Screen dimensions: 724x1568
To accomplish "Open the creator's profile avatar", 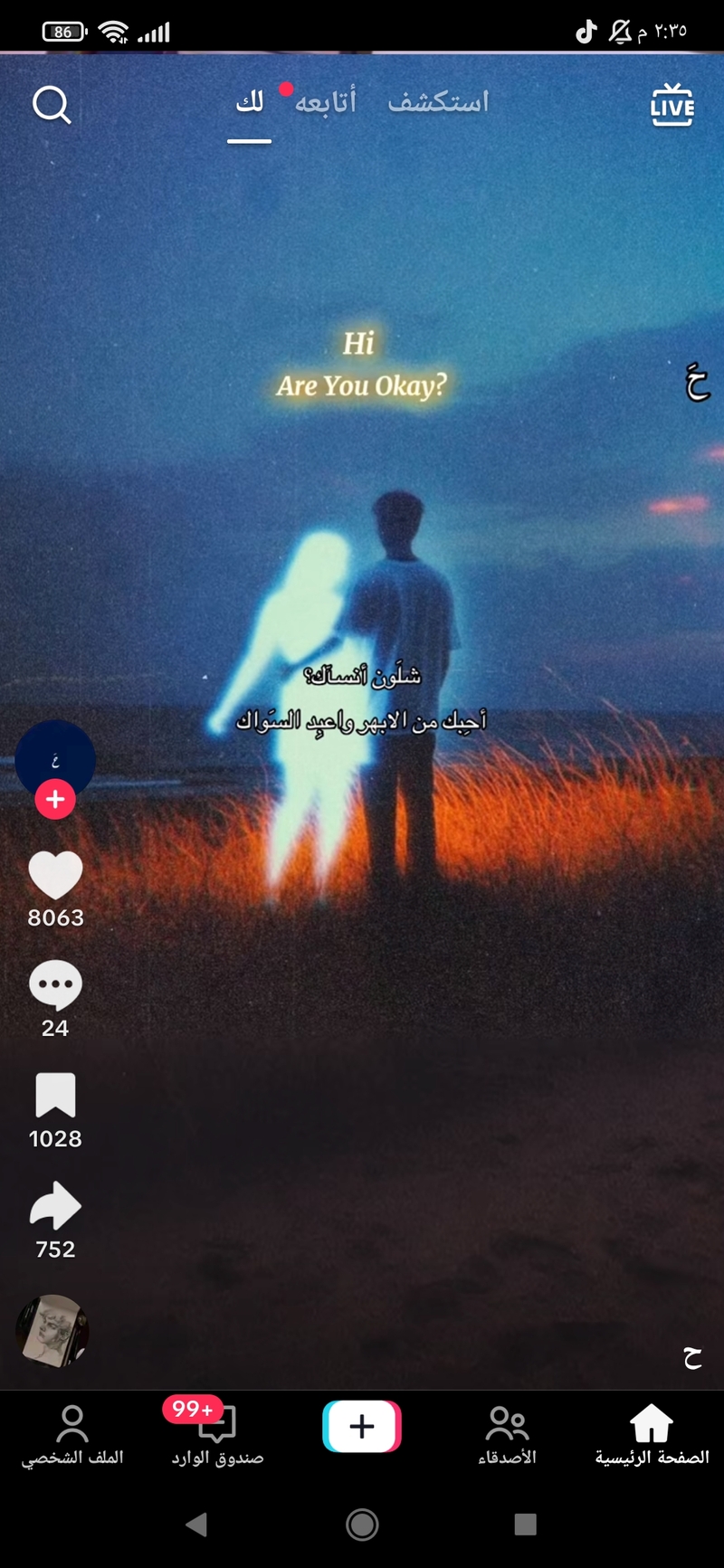I will [x=55, y=758].
